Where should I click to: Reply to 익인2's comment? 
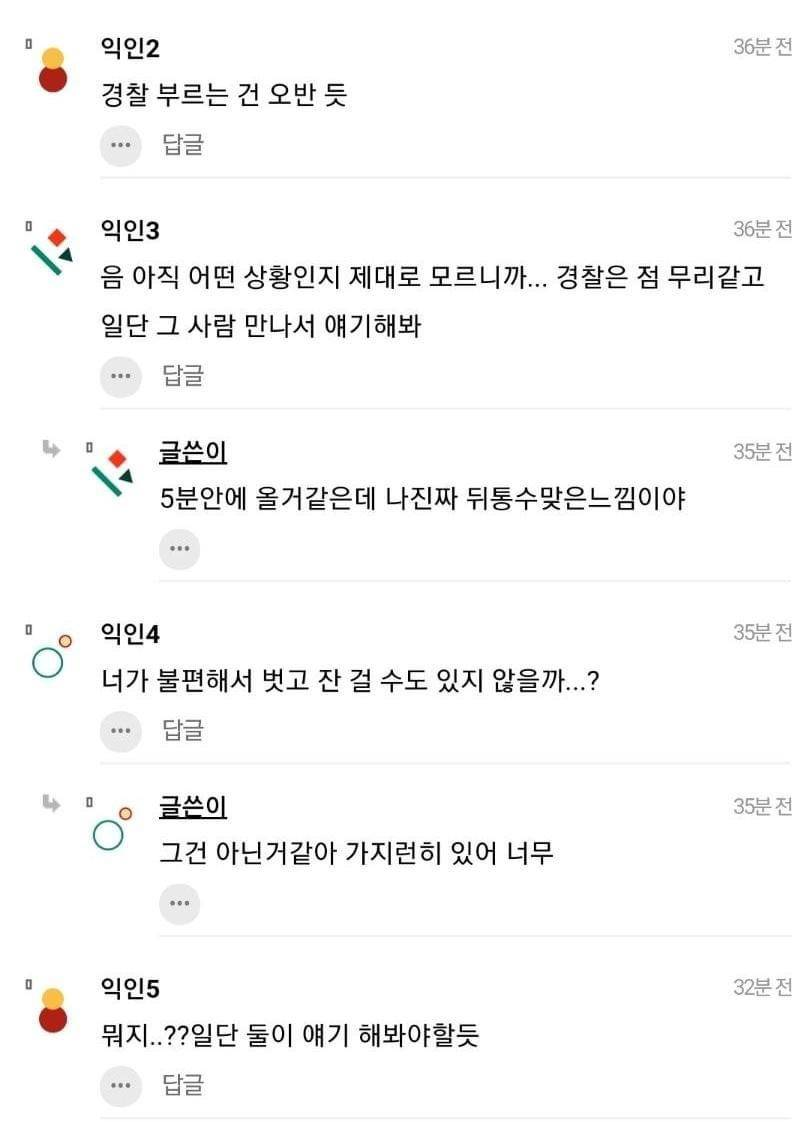(x=183, y=145)
